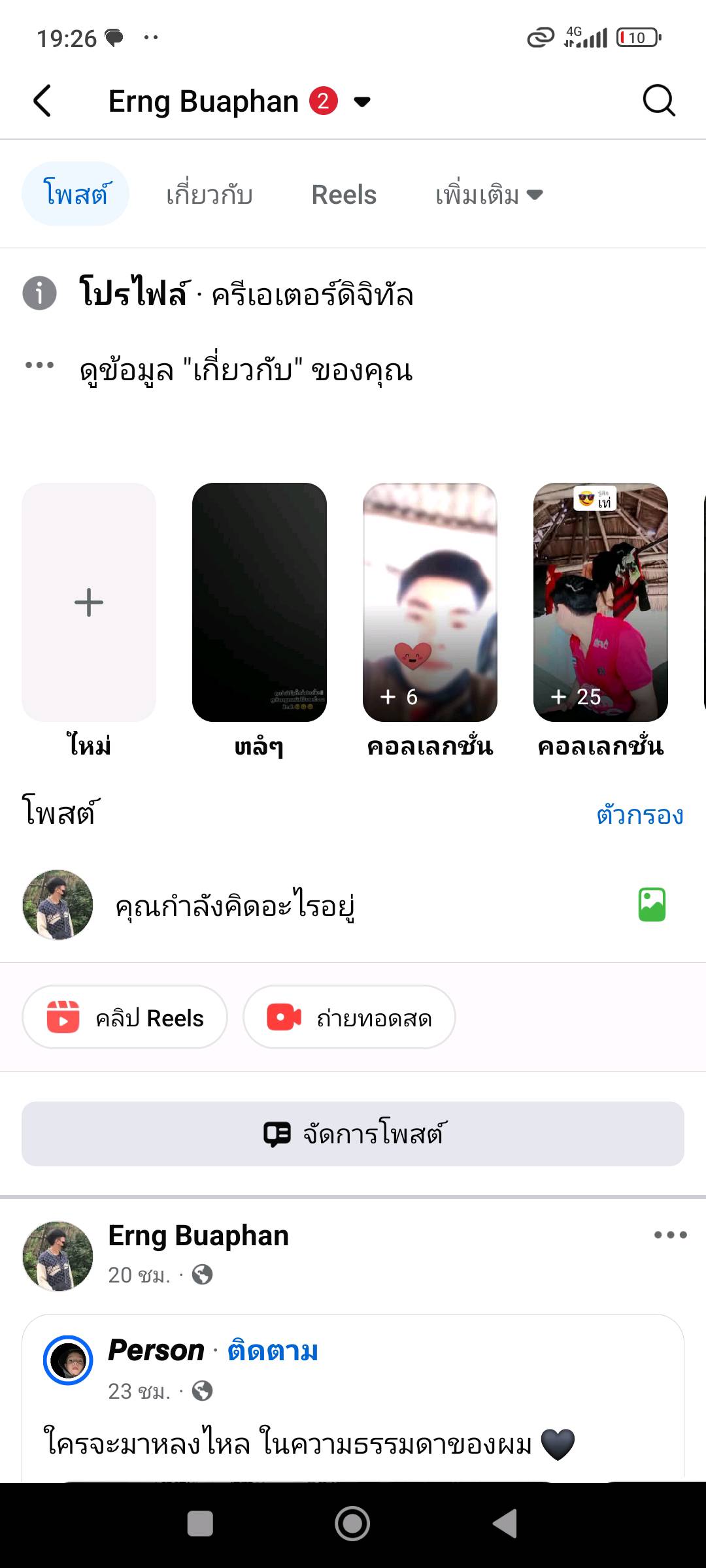The height and width of the screenshot is (1568, 706).
Task: Go back using the top-left arrow
Action: point(42,101)
